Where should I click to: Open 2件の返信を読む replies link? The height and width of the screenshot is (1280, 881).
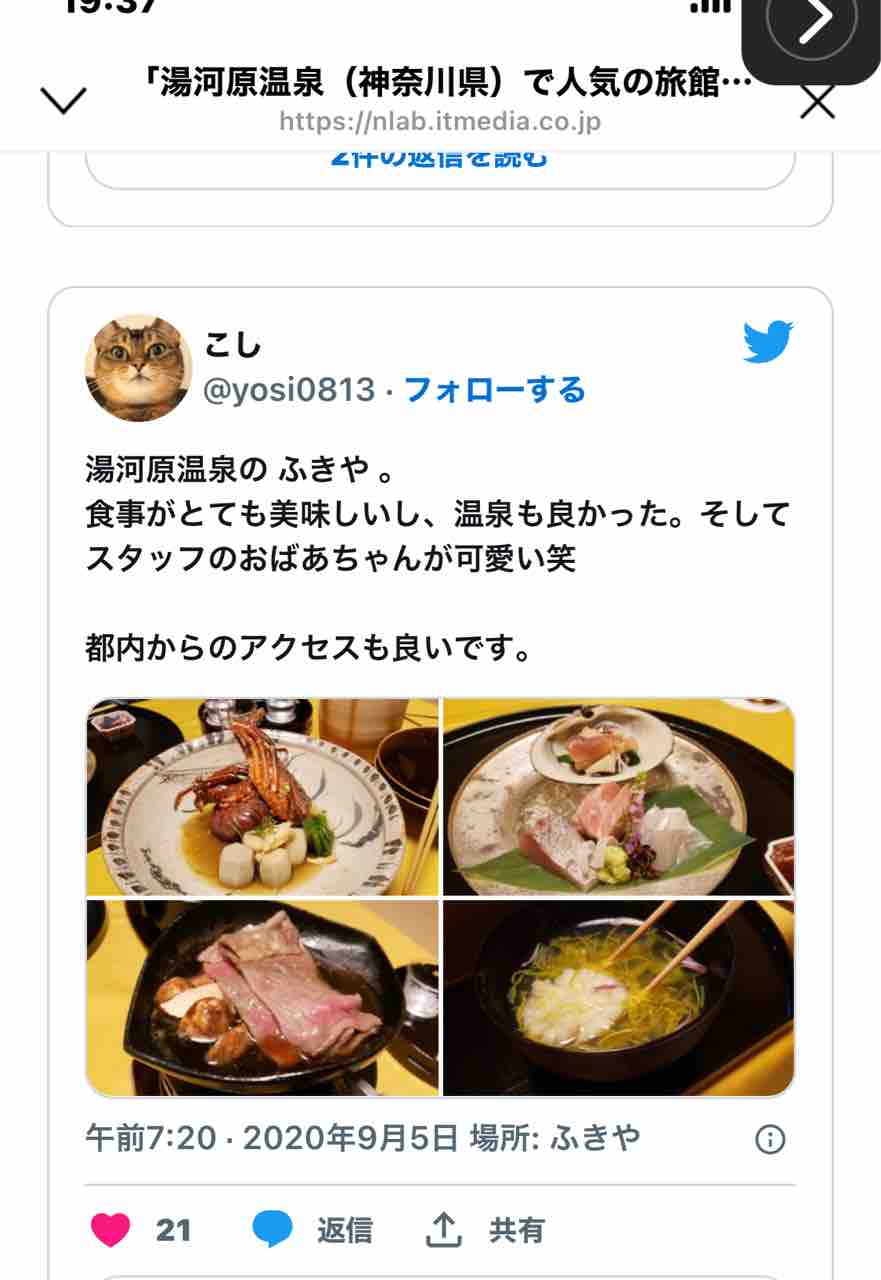point(440,158)
